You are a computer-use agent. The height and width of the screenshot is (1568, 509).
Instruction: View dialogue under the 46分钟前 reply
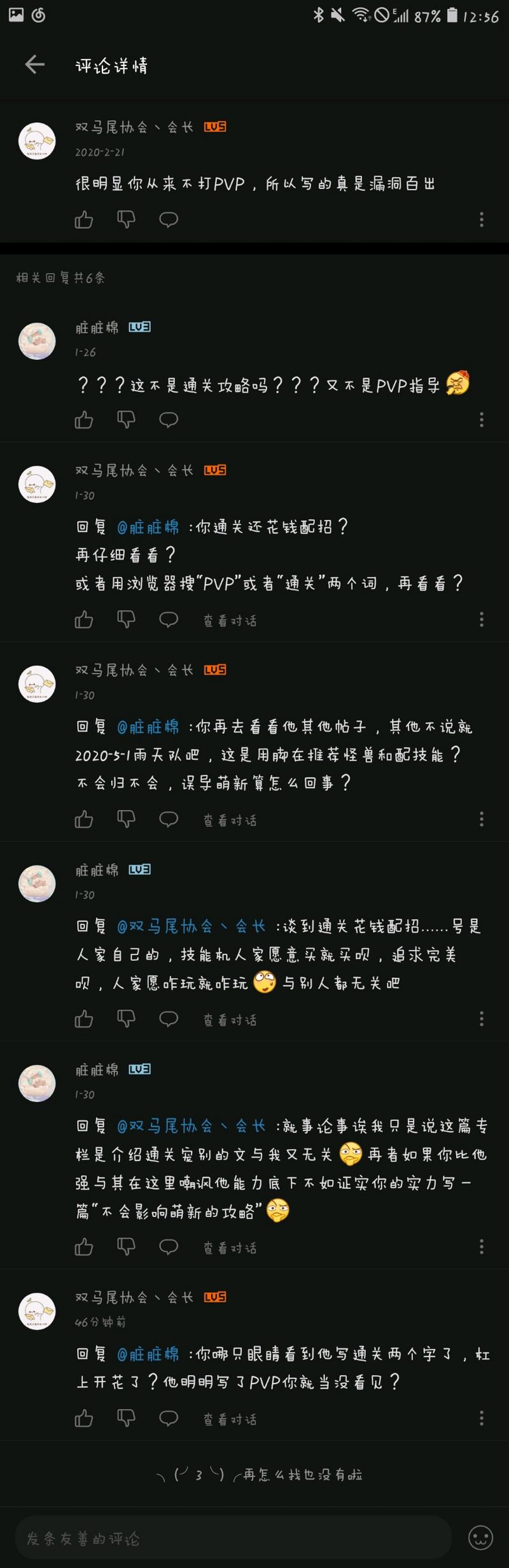tap(230, 1419)
